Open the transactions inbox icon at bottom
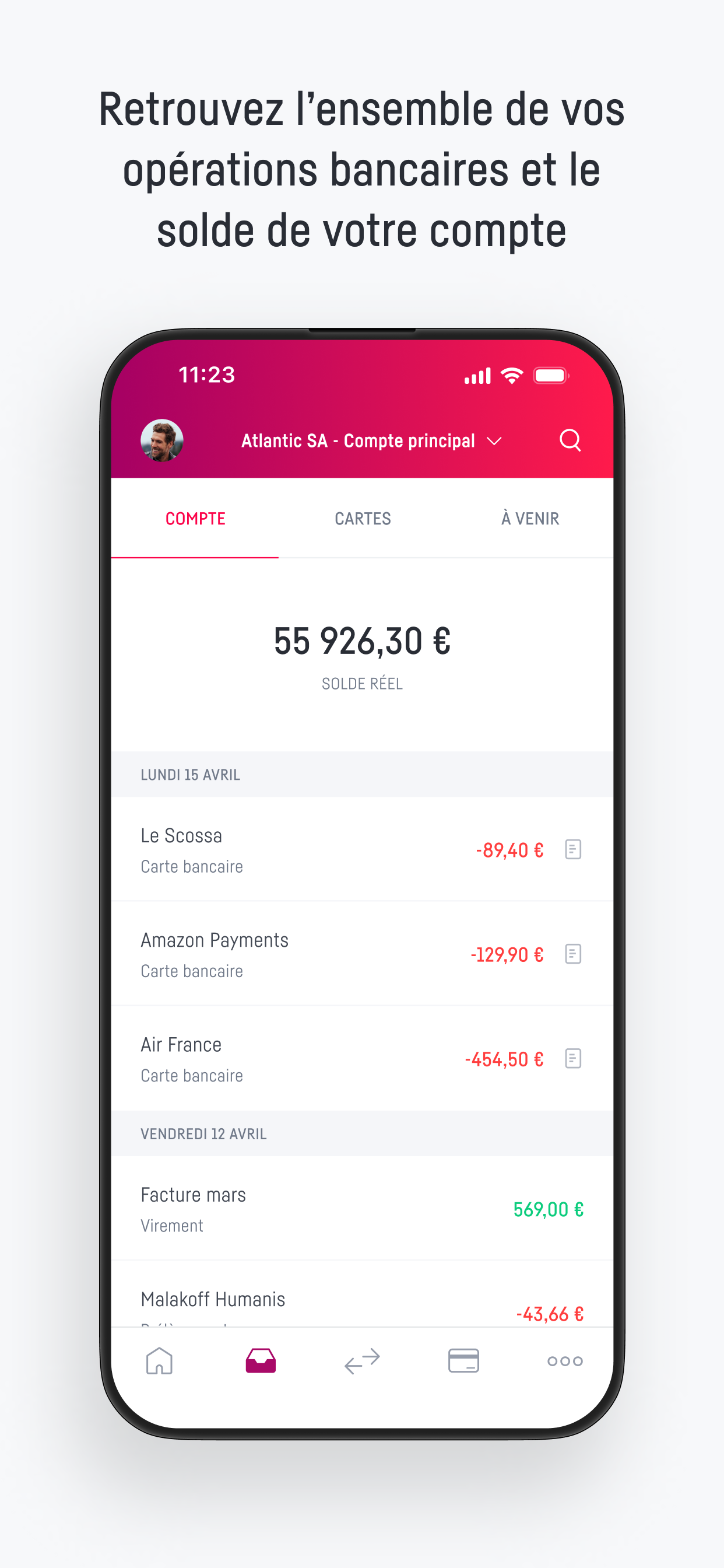This screenshot has width=724, height=1568. pyautogui.click(x=261, y=1361)
